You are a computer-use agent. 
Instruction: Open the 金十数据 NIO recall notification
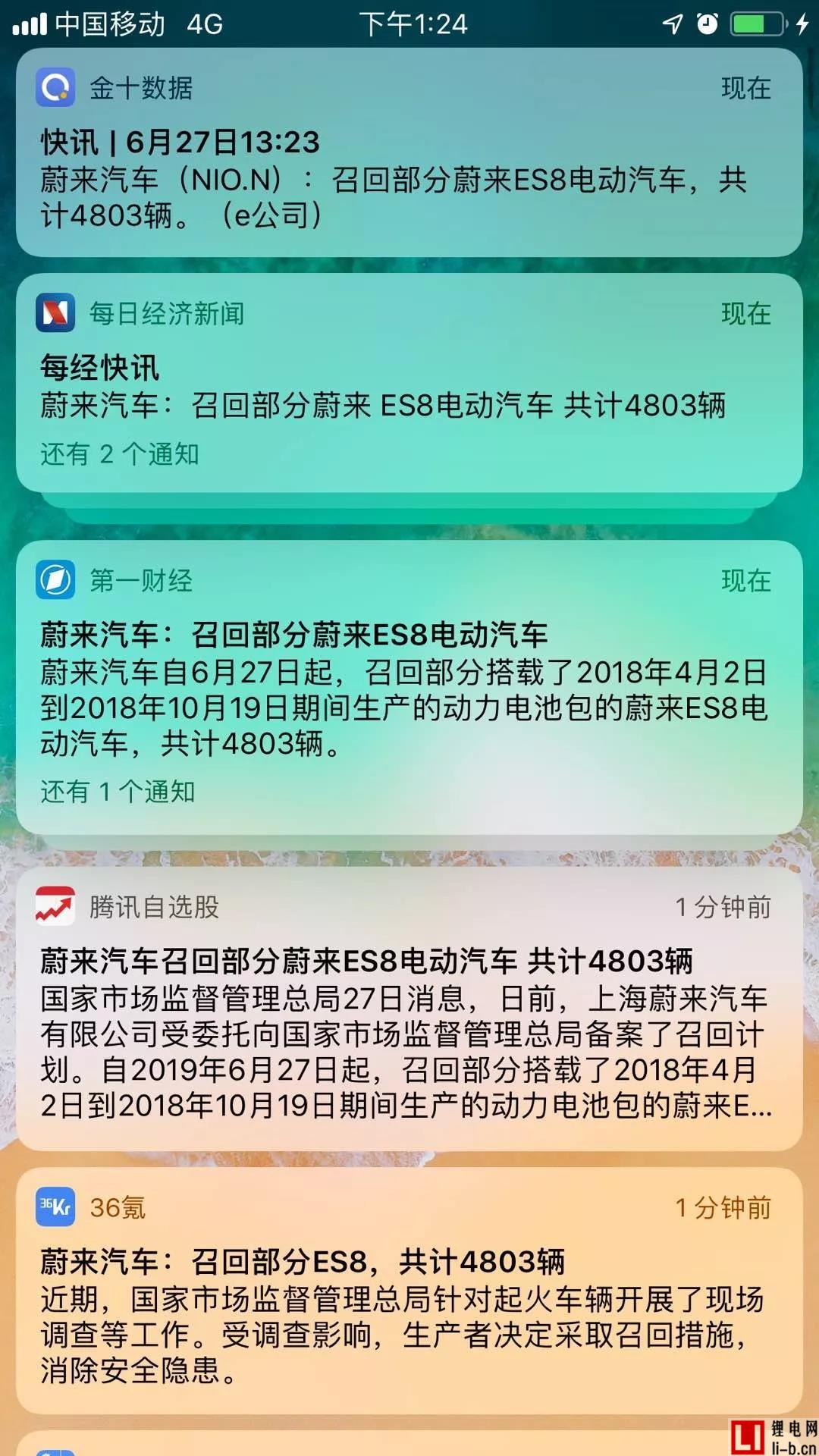[x=409, y=178]
